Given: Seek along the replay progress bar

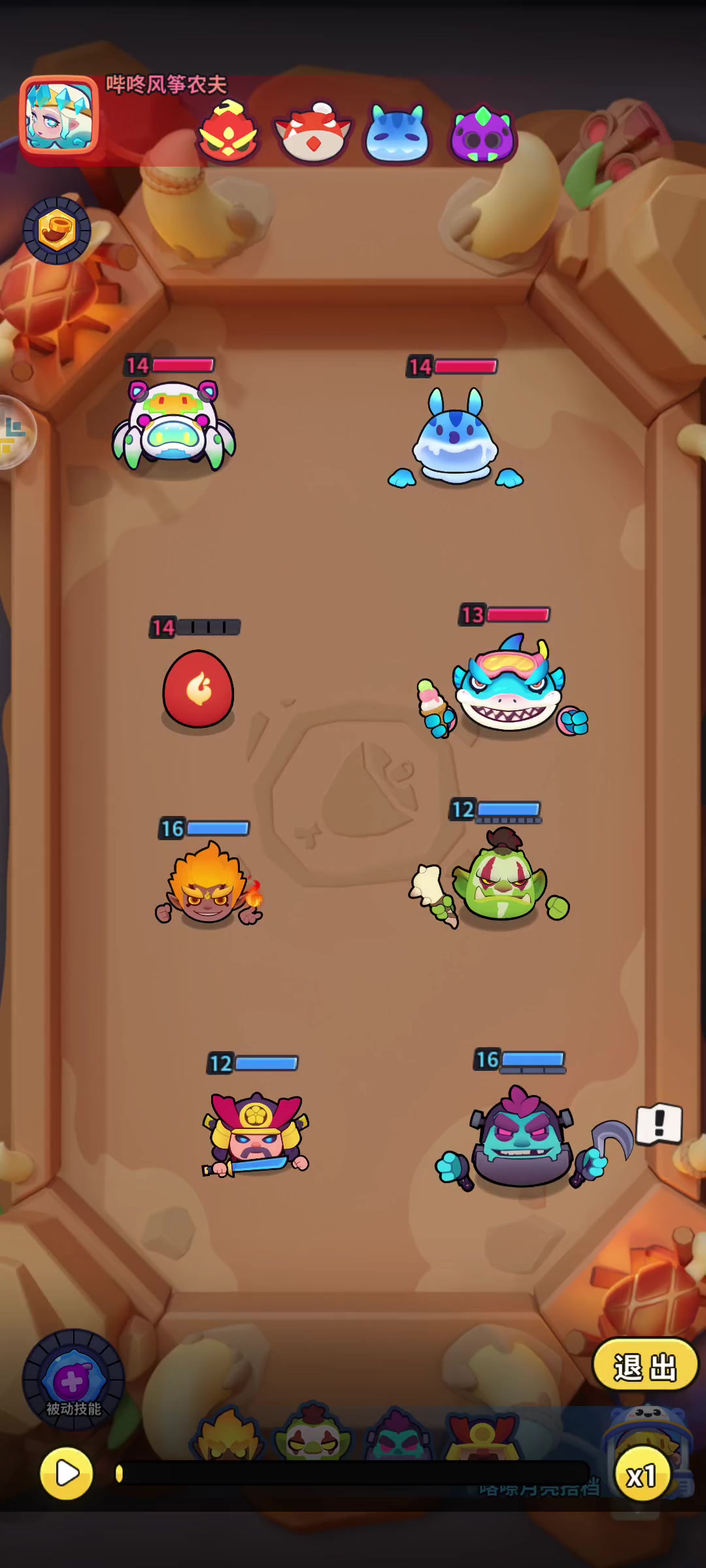Looking at the screenshot, I should pyautogui.click(x=353, y=1473).
